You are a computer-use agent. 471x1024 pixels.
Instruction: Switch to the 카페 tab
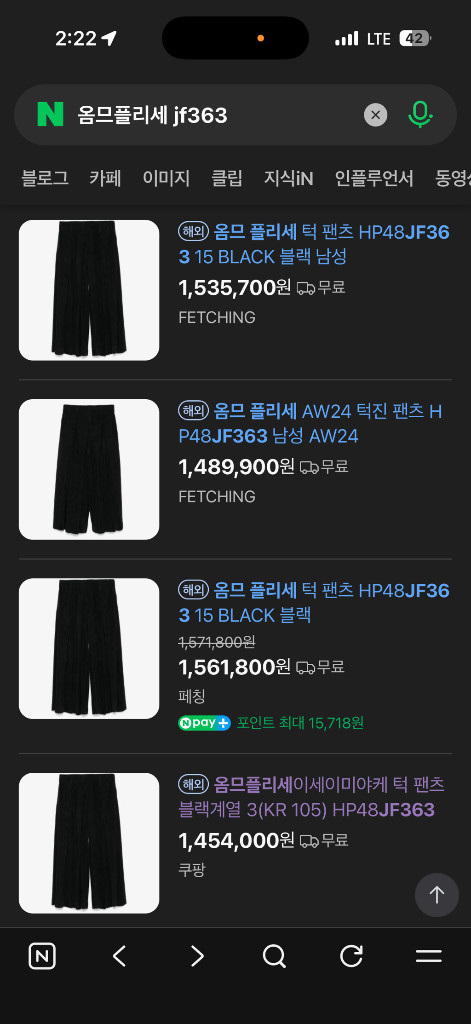[x=105, y=178]
